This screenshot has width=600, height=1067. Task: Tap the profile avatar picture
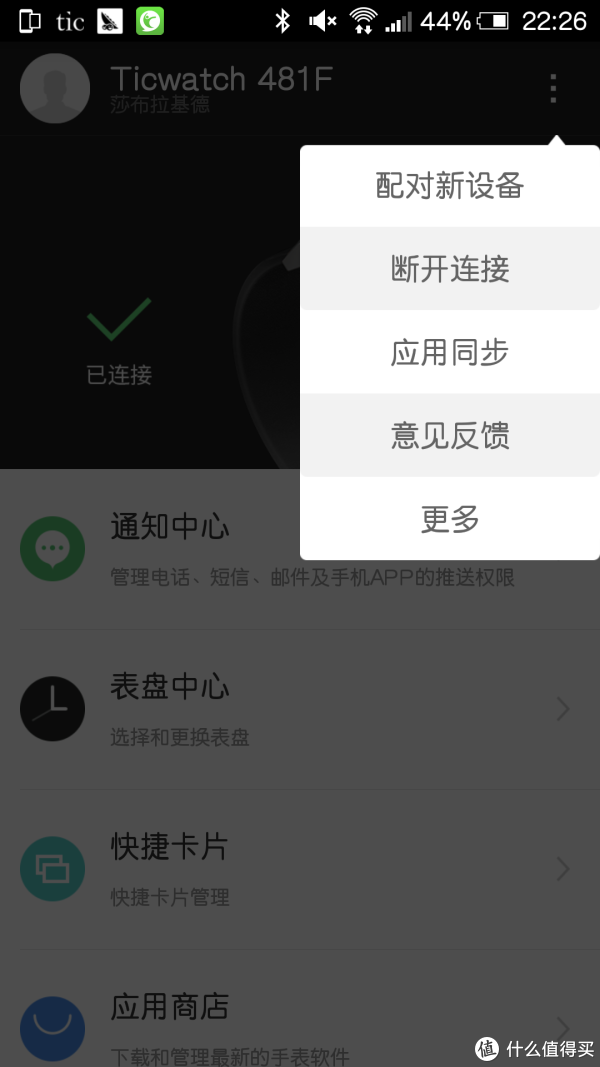pyautogui.click(x=55, y=88)
